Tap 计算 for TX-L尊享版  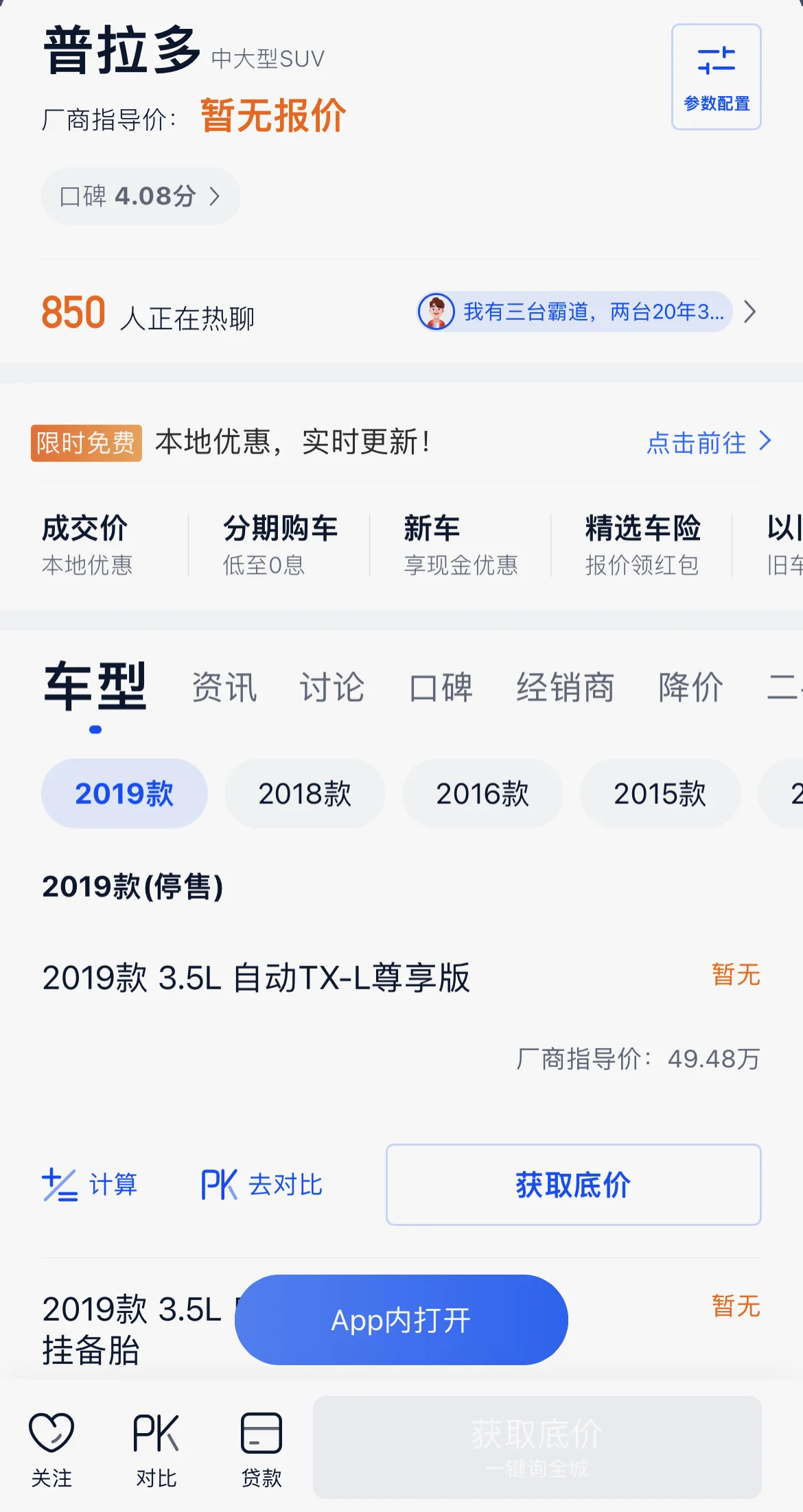[91, 1185]
